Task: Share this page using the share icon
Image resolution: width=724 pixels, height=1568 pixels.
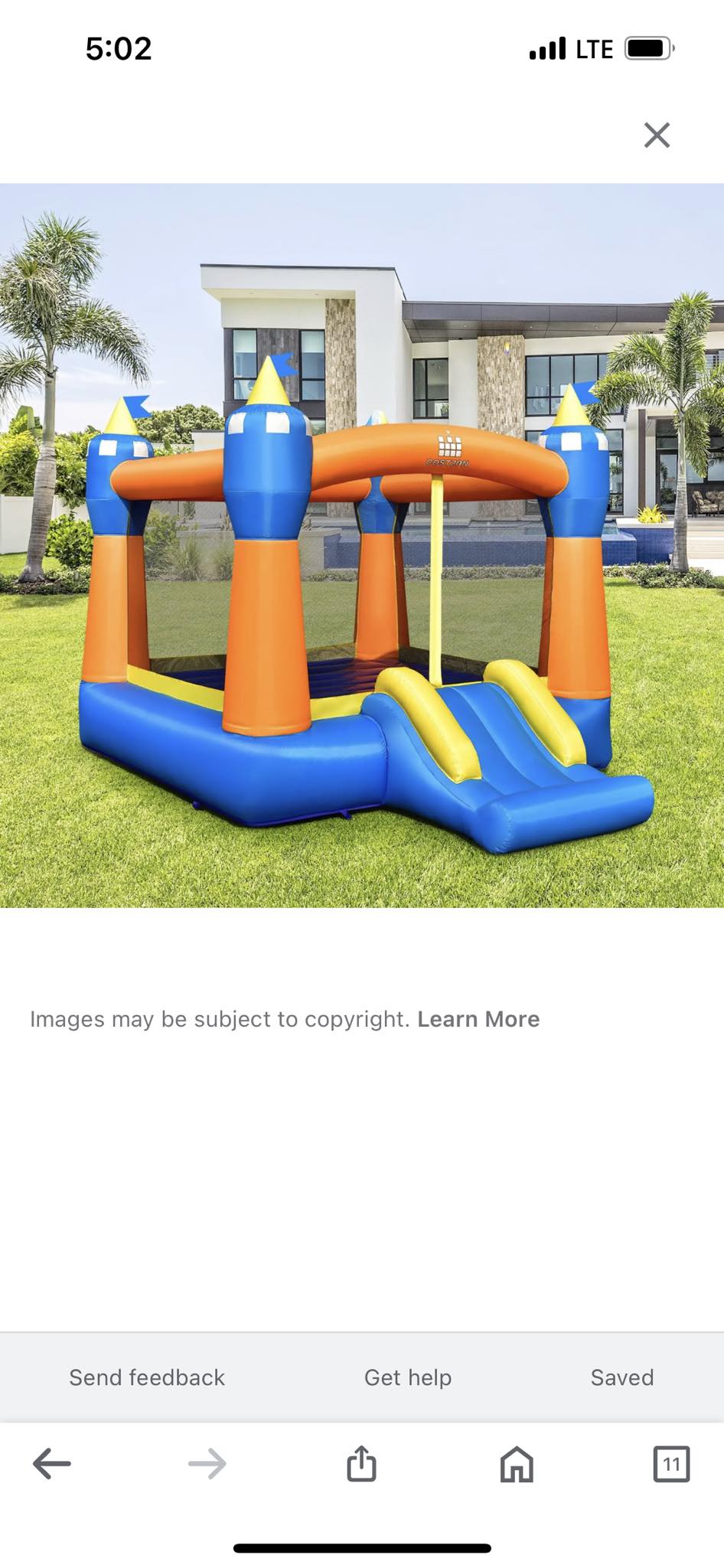Action: (361, 1464)
